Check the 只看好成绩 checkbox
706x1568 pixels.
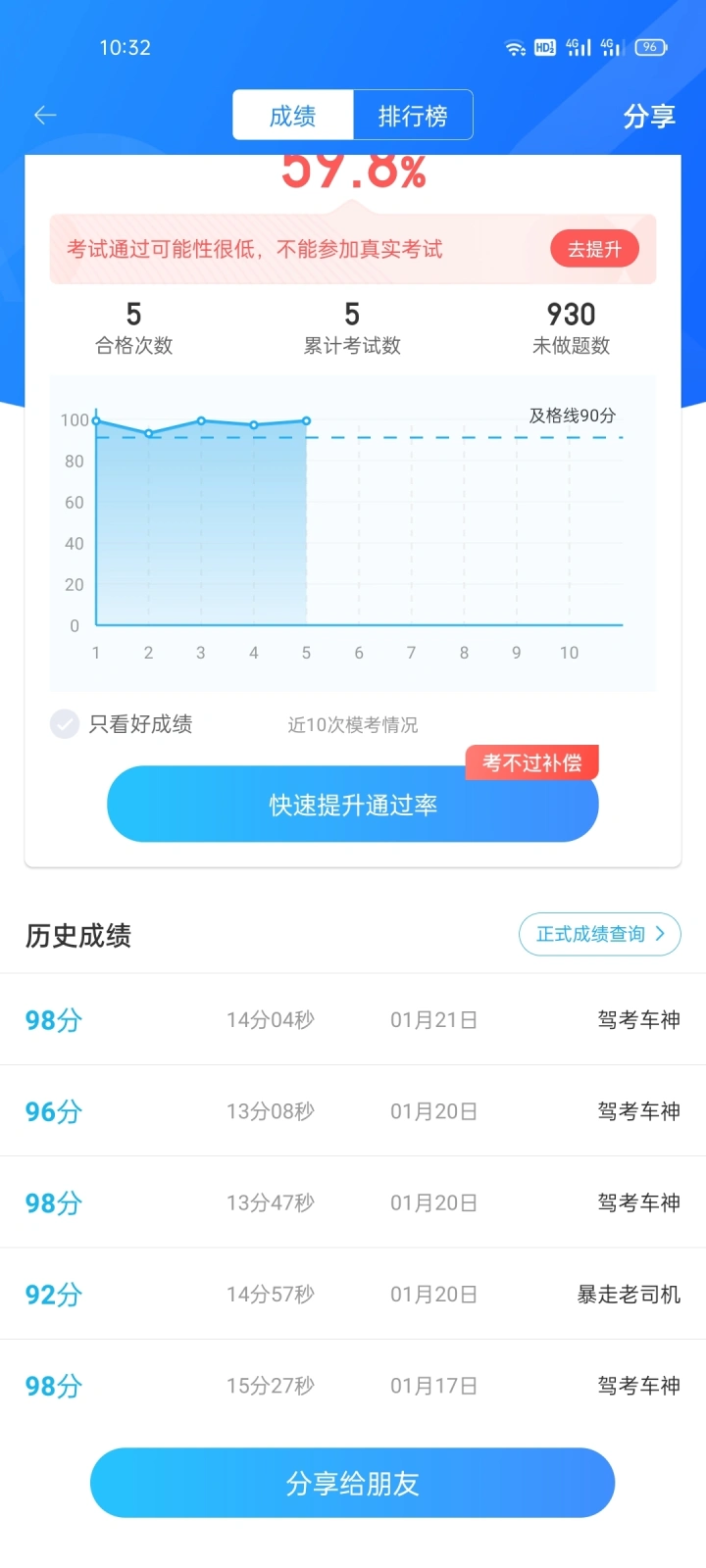[65, 724]
